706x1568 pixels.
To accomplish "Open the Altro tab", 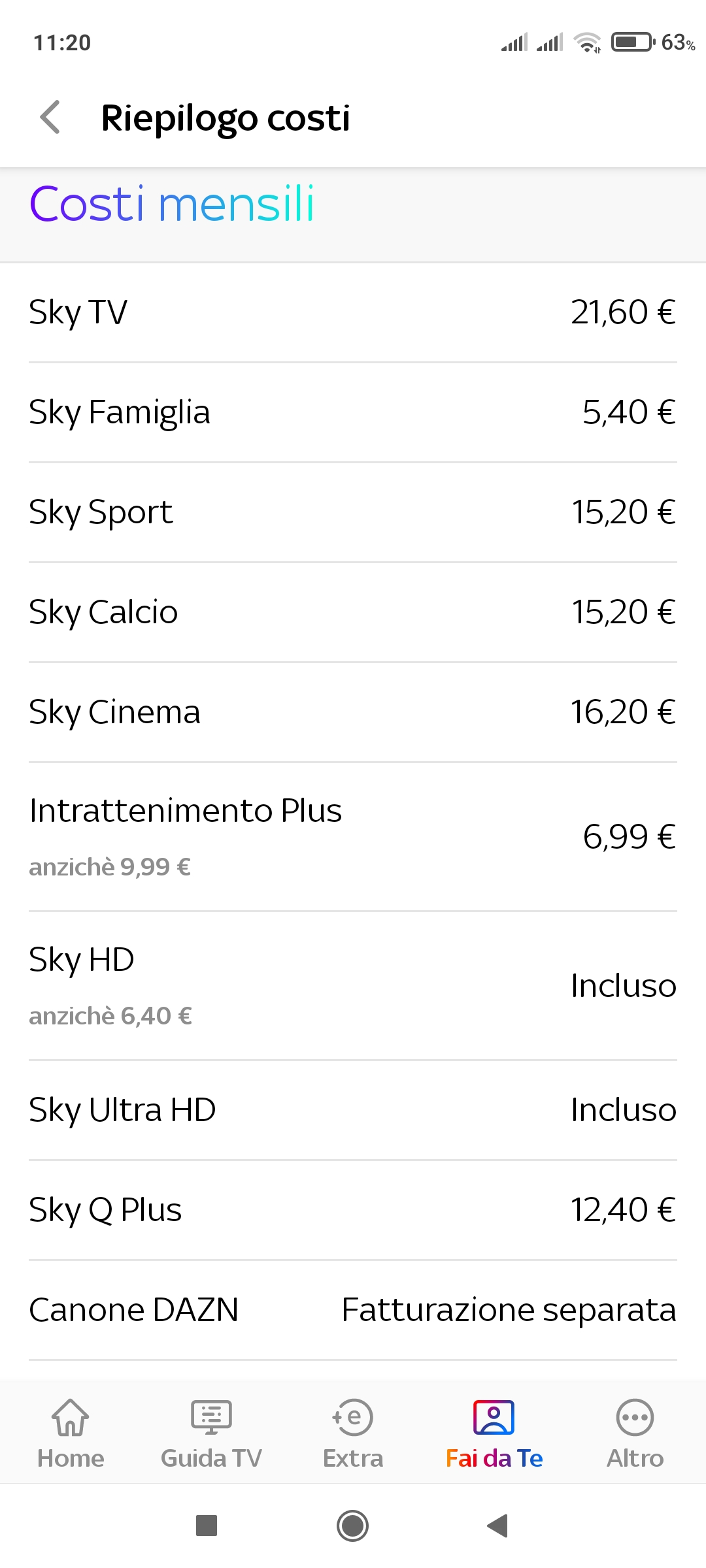I will (635, 1434).
